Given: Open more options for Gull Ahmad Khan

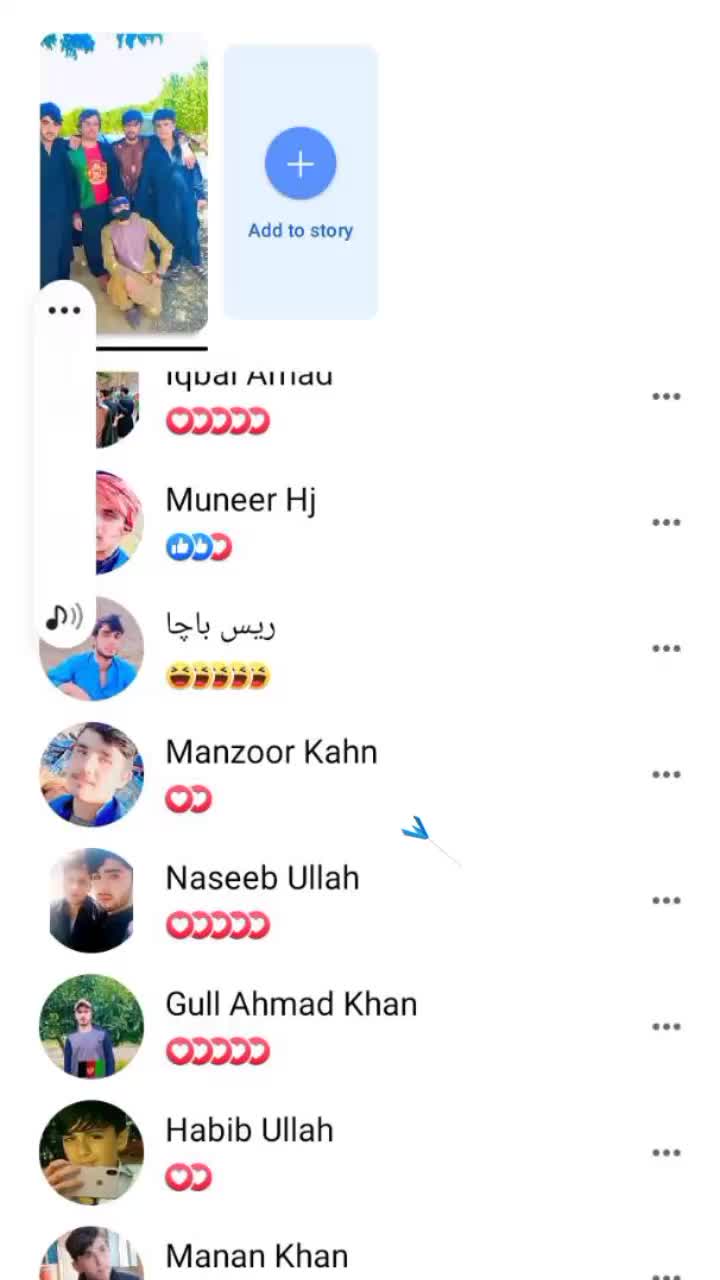Looking at the screenshot, I should pos(666,1027).
